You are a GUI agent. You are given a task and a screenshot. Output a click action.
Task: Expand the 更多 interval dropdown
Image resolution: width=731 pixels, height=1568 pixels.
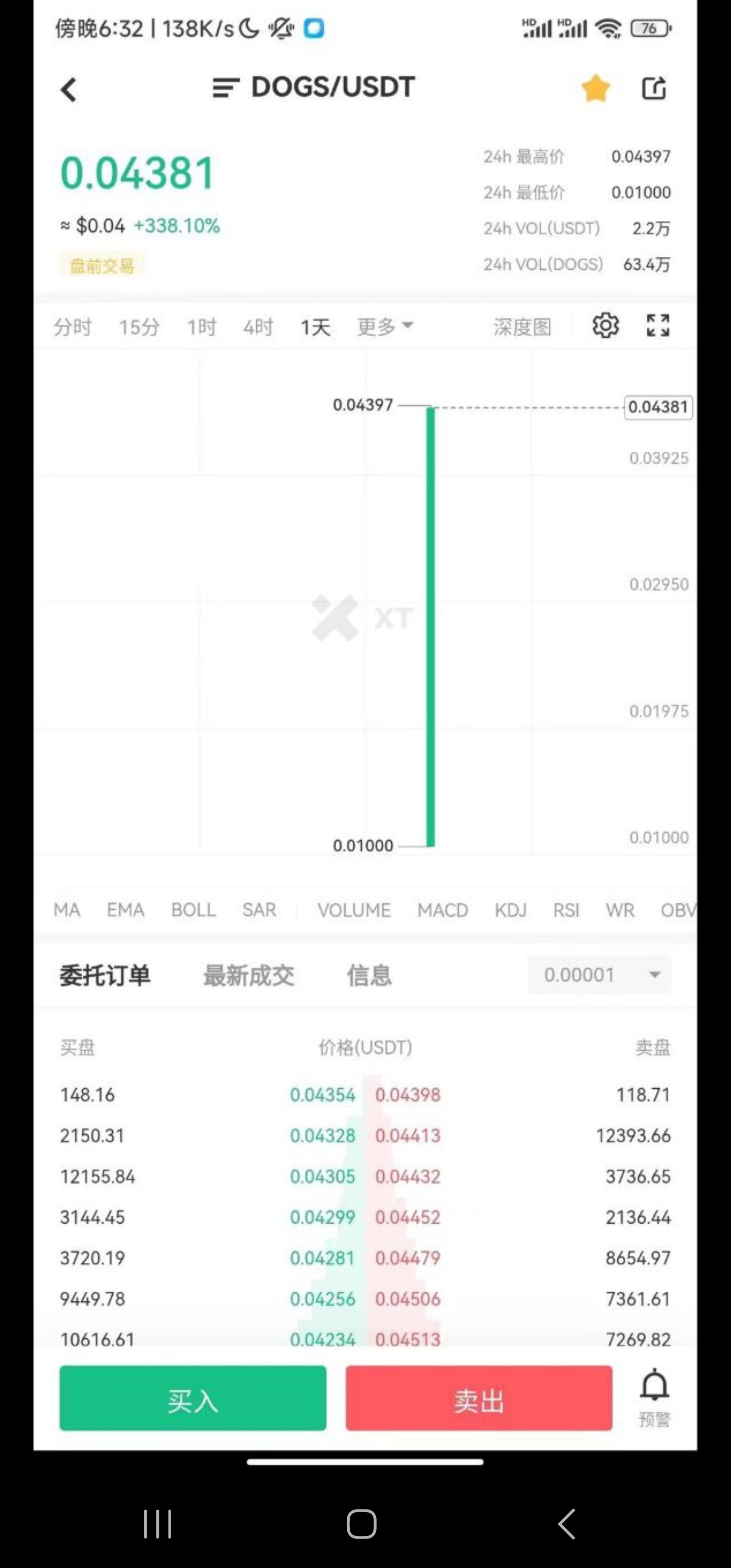pyautogui.click(x=385, y=326)
